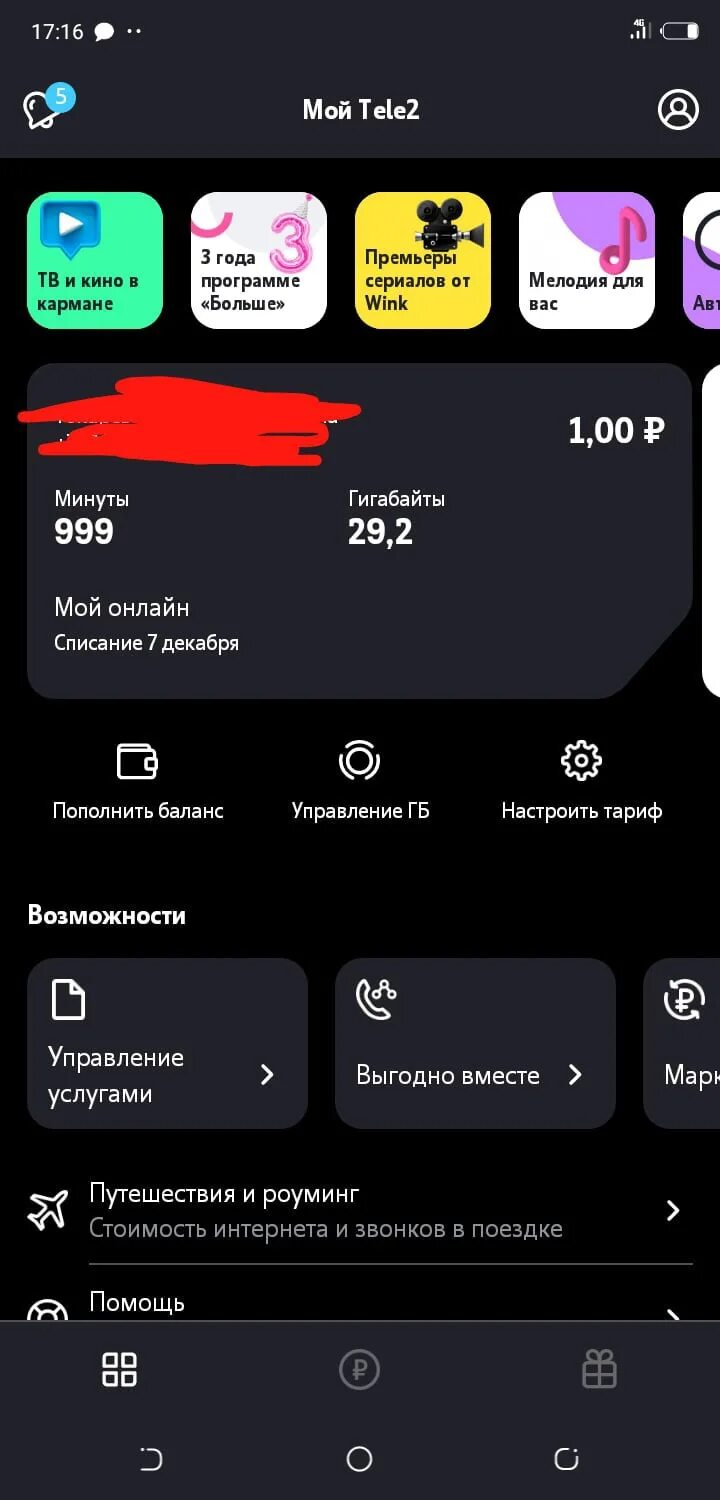Open the «Управление услугами» card
The image size is (720, 1500).
[167, 1043]
